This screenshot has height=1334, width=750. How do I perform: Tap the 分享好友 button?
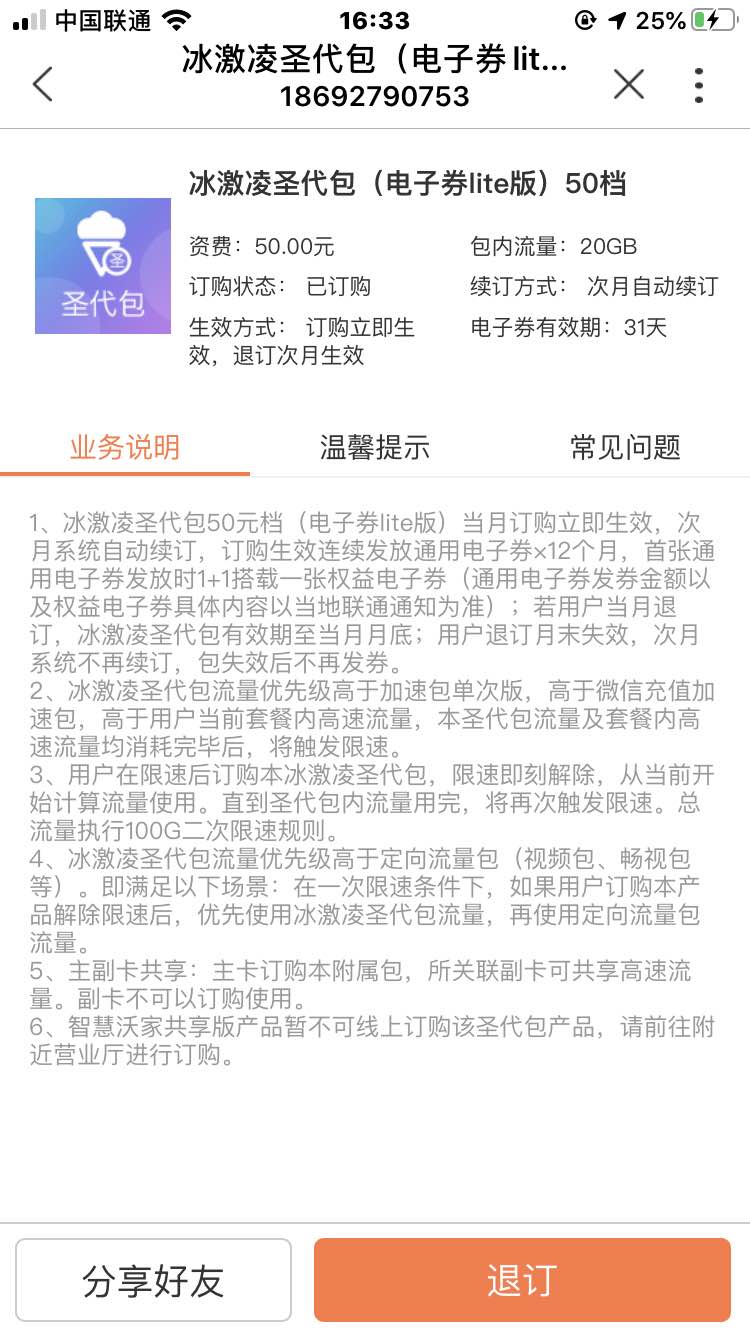(153, 1280)
